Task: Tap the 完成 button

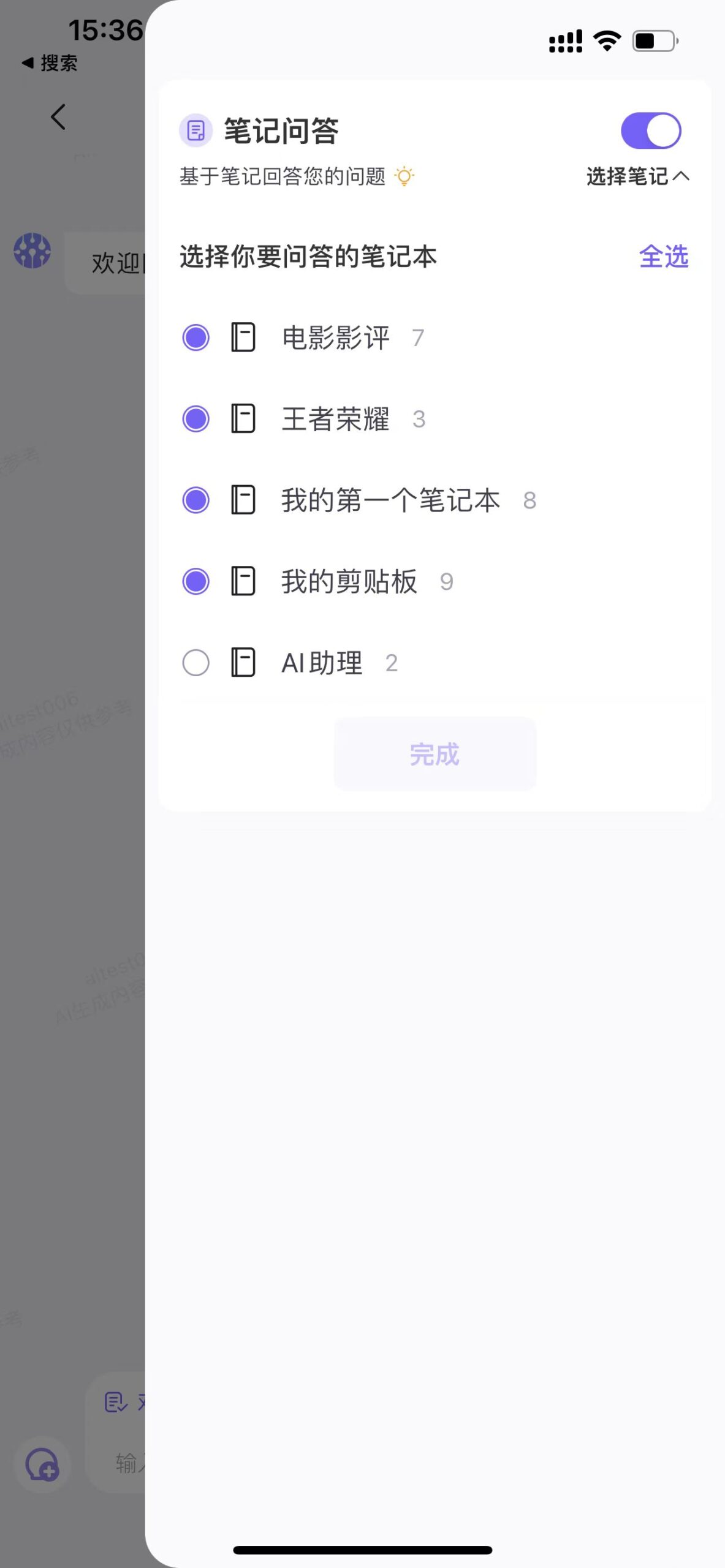Action: click(435, 754)
